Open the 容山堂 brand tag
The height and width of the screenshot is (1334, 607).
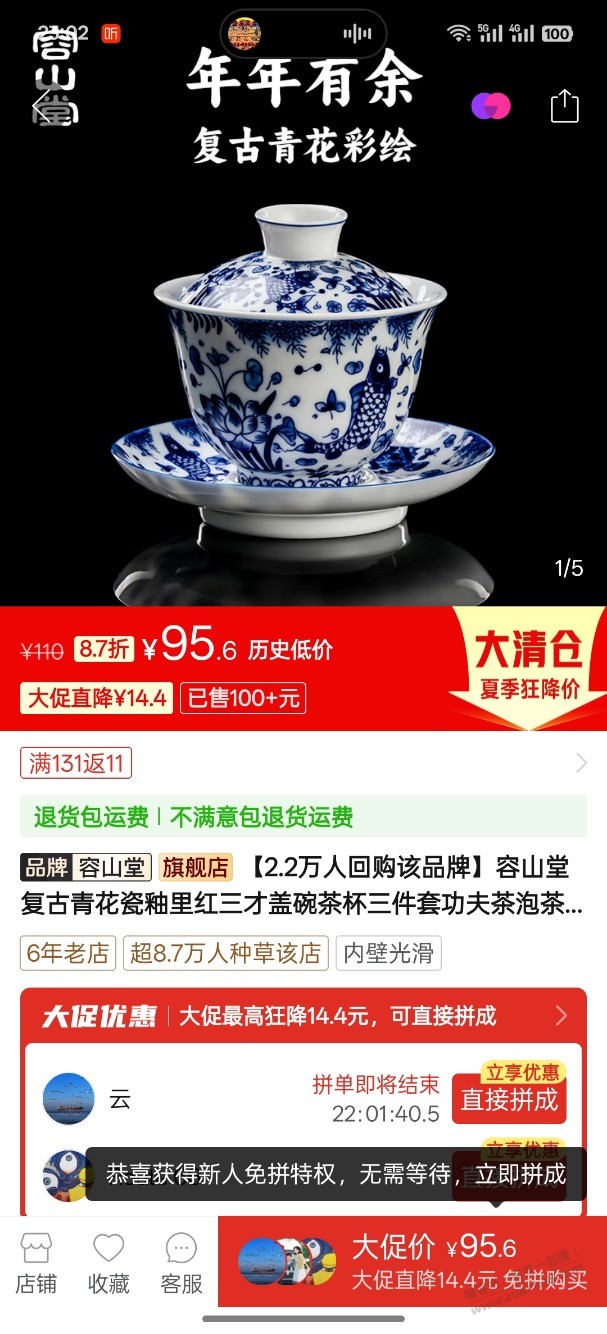(86, 867)
